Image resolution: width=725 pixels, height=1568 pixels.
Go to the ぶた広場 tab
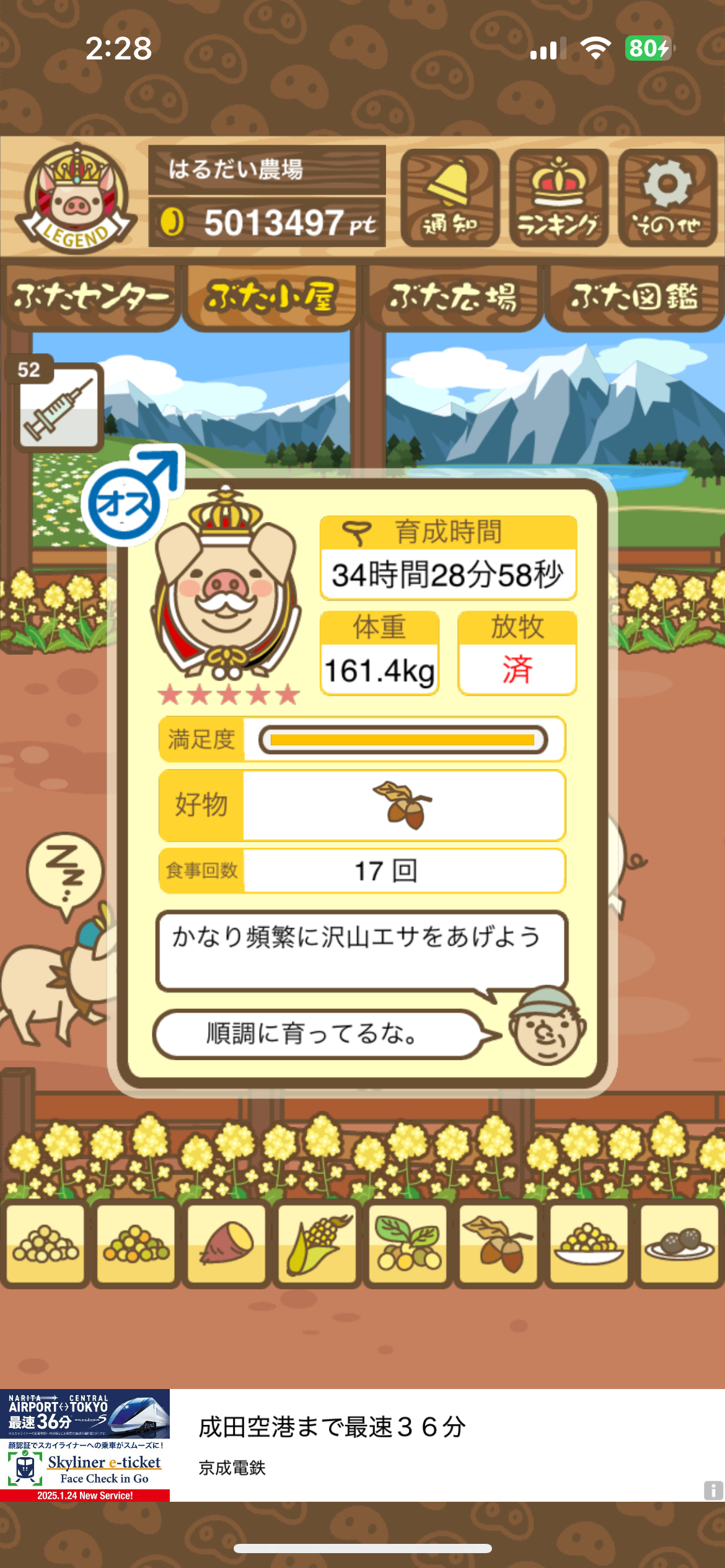point(452,298)
